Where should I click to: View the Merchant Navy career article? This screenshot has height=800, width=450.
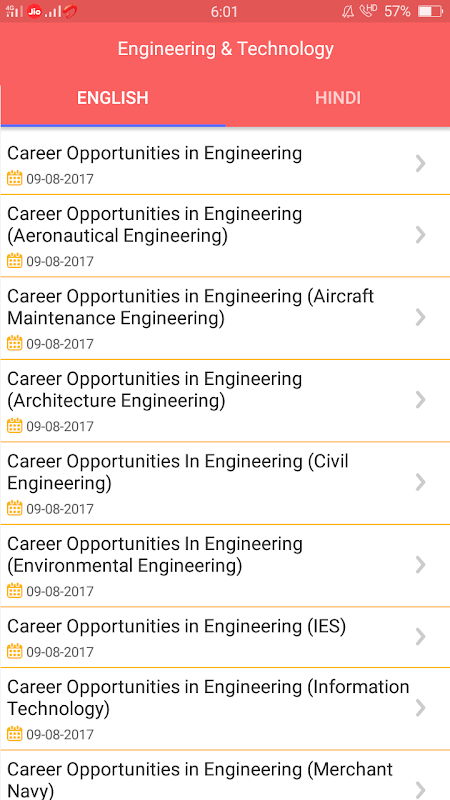coord(225,776)
